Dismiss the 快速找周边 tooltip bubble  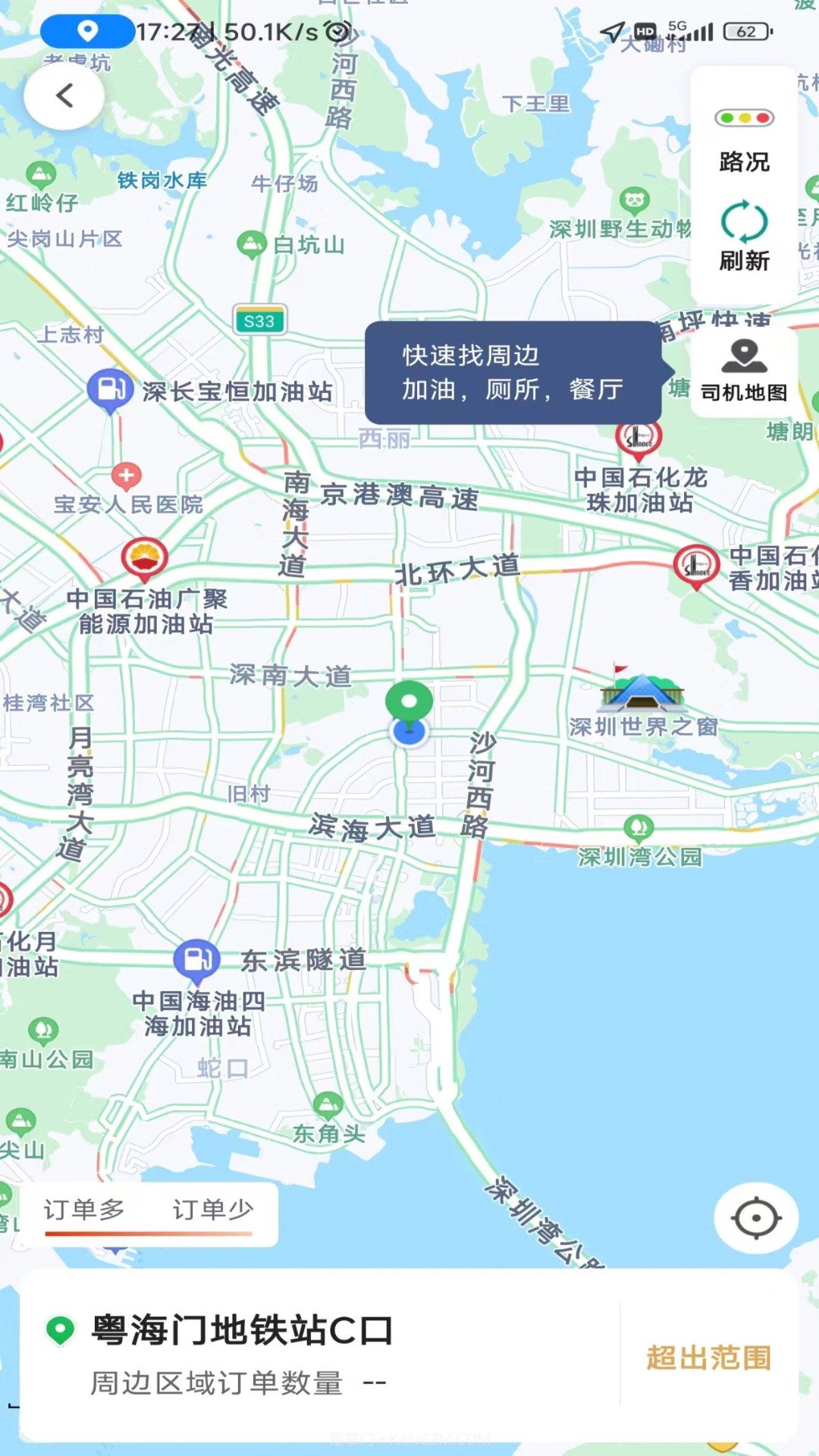coord(511,372)
